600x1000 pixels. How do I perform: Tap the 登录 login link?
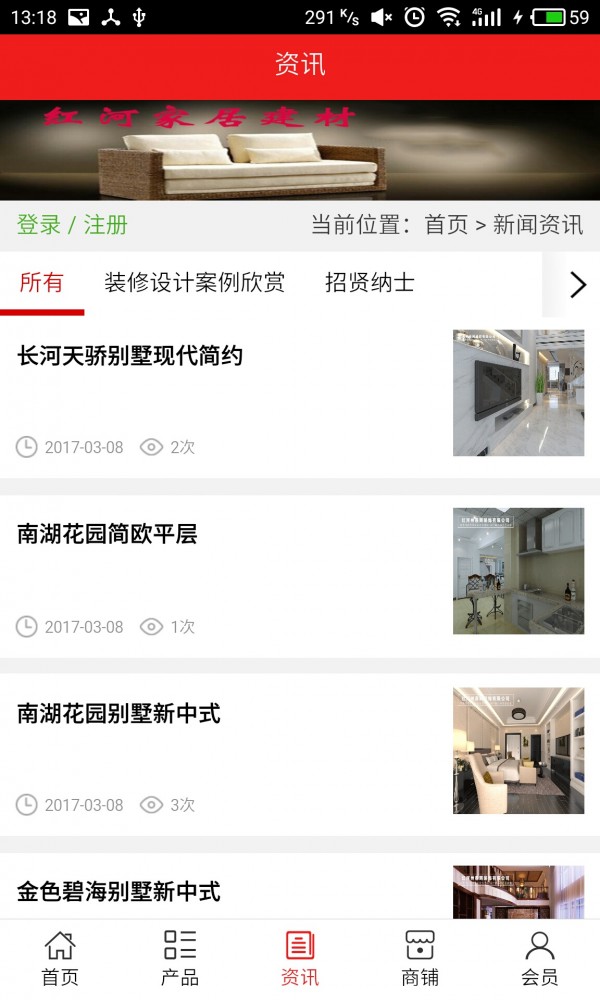39,225
